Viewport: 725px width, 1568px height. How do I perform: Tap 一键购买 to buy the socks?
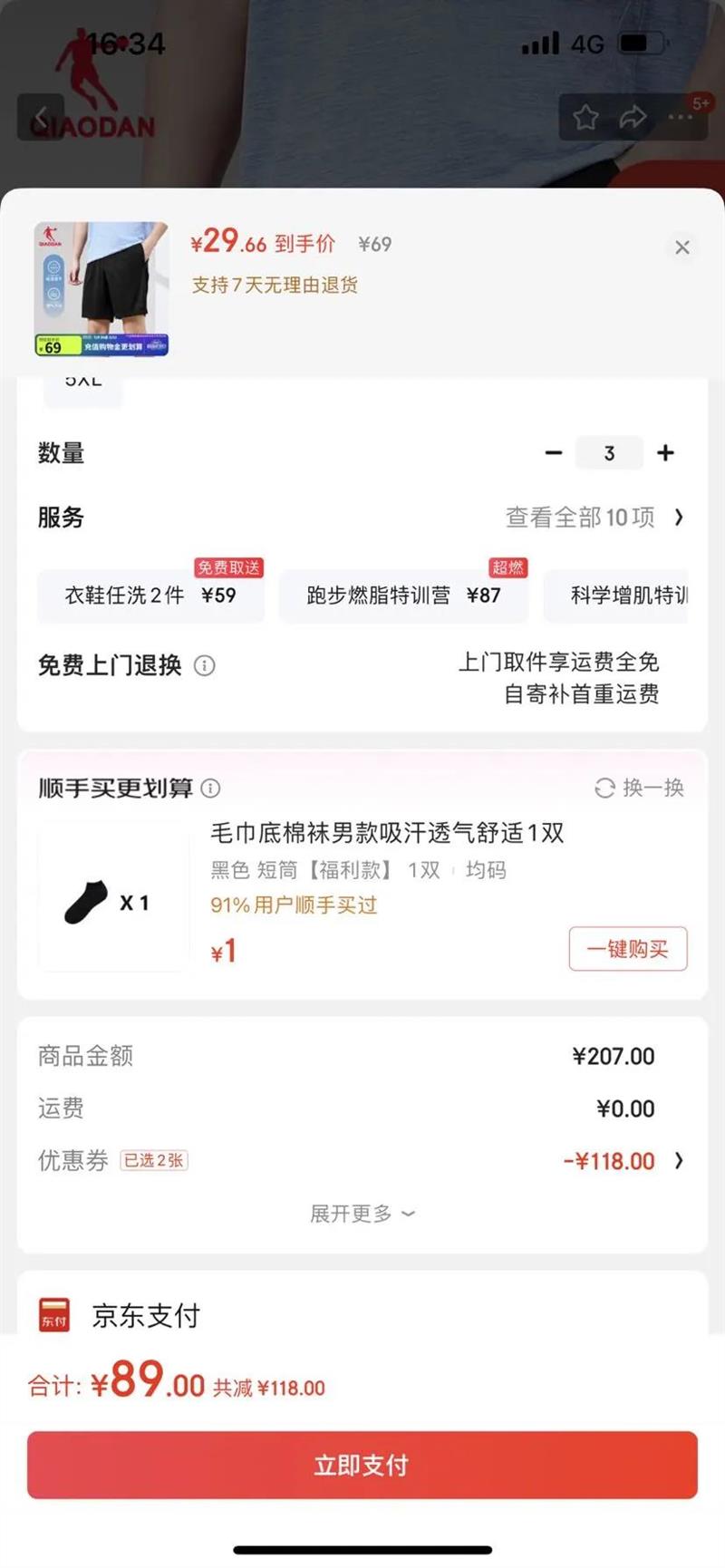pyautogui.click(x=627, y=949)
